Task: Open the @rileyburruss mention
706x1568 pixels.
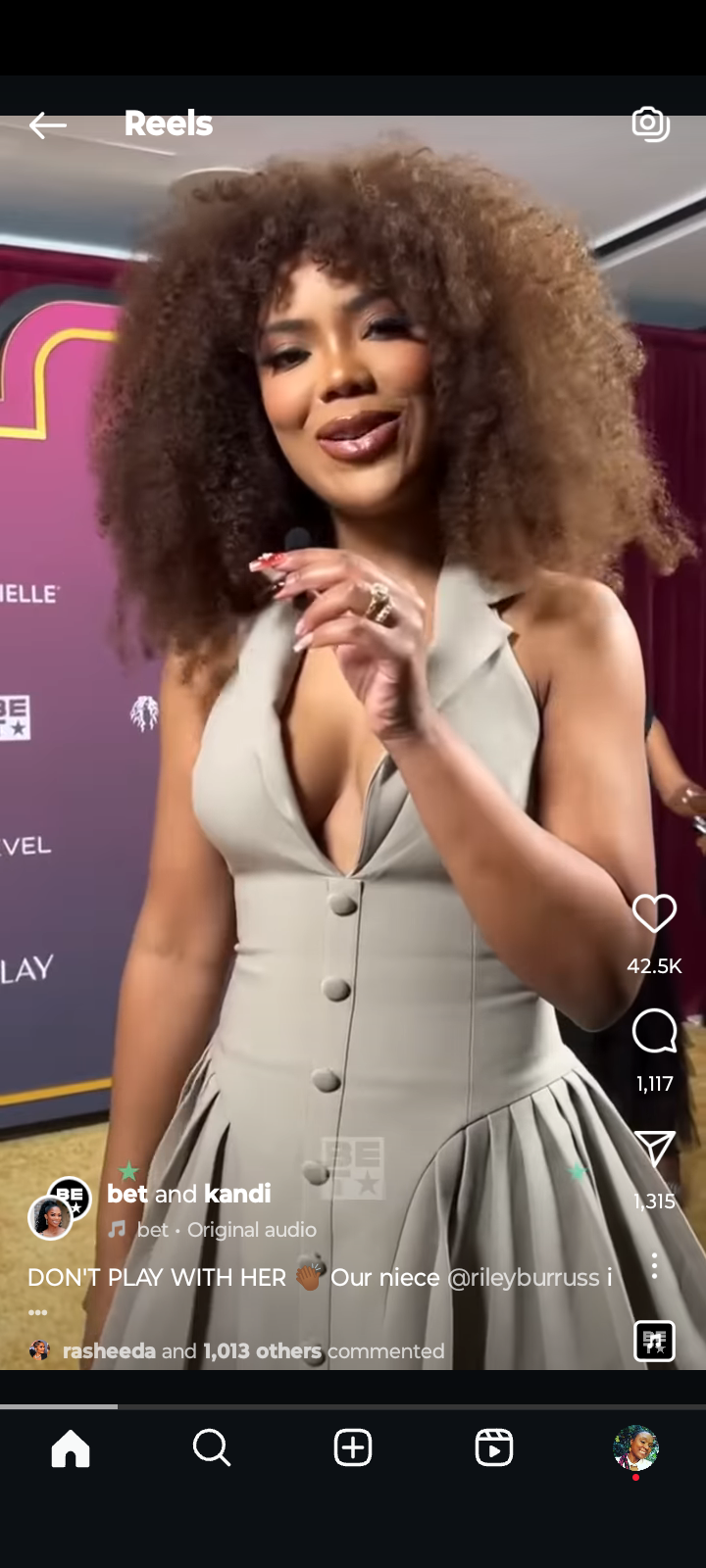Action: point(523,1277)
